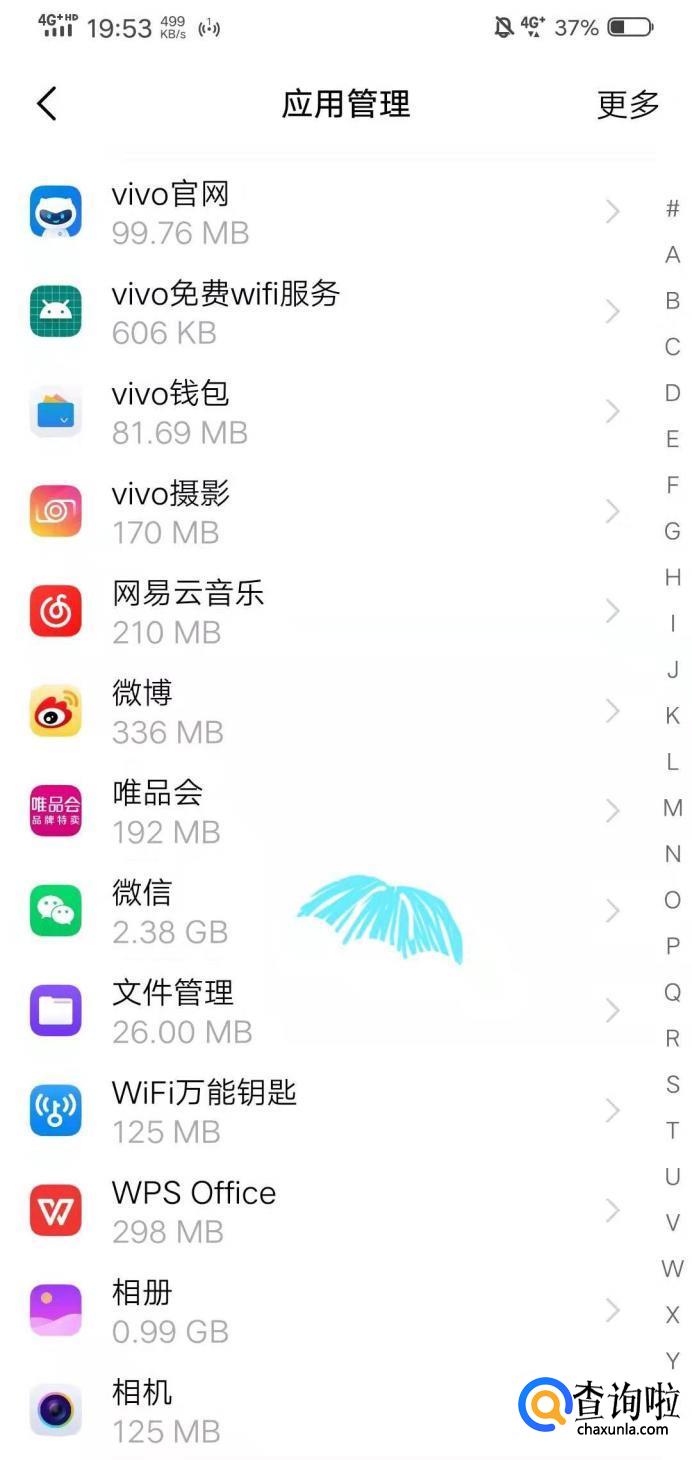Image resolution: width=692 pixels, height=1460 pixels.
Task: Go back from 应用管理
Action: (47, 103)
